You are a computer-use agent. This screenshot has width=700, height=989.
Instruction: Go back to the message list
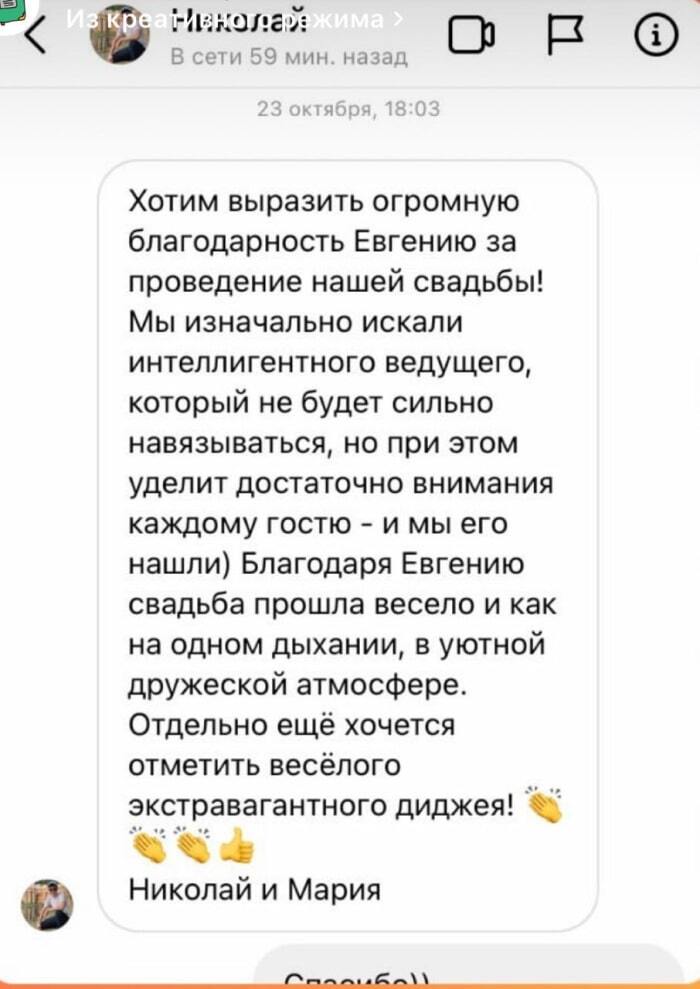[36, 41]
